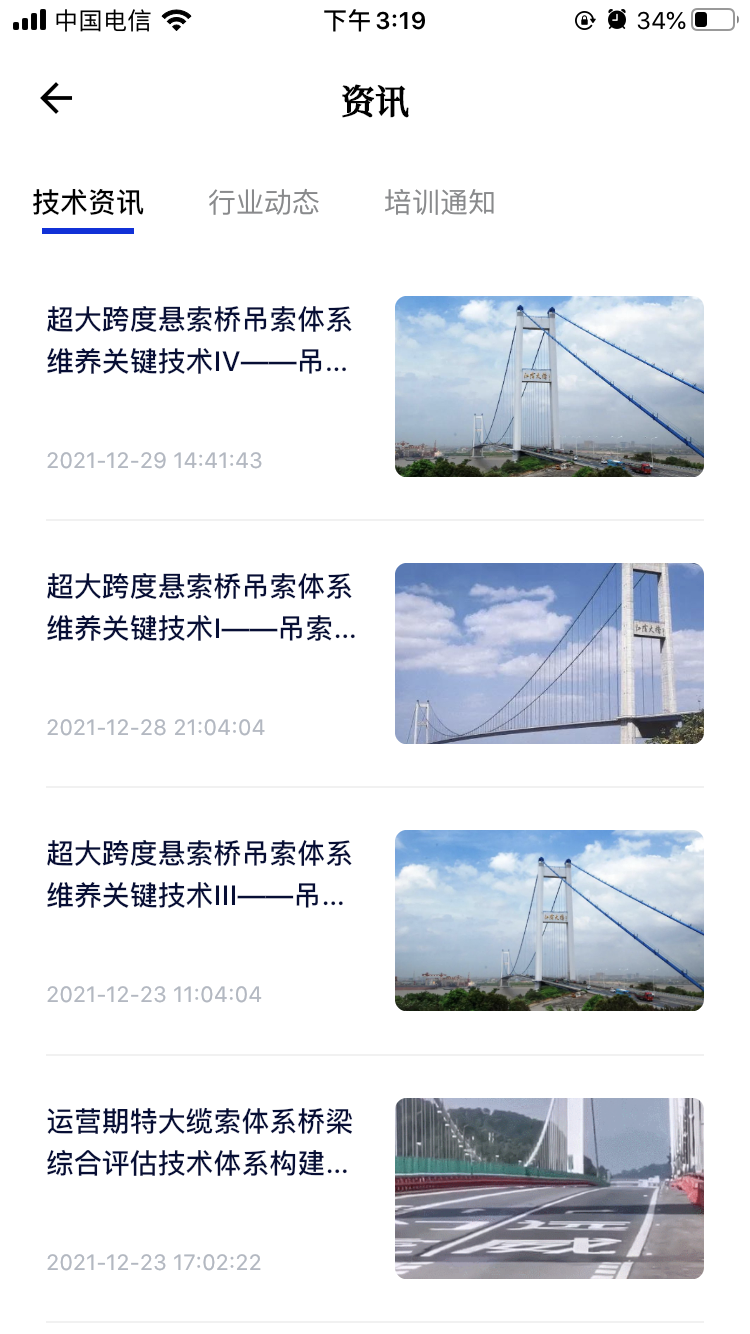The height and width of the screenshot is (1334, 750).
Task: Click the back arrow to leave 资讯 page
Action: tap(55, 98)
